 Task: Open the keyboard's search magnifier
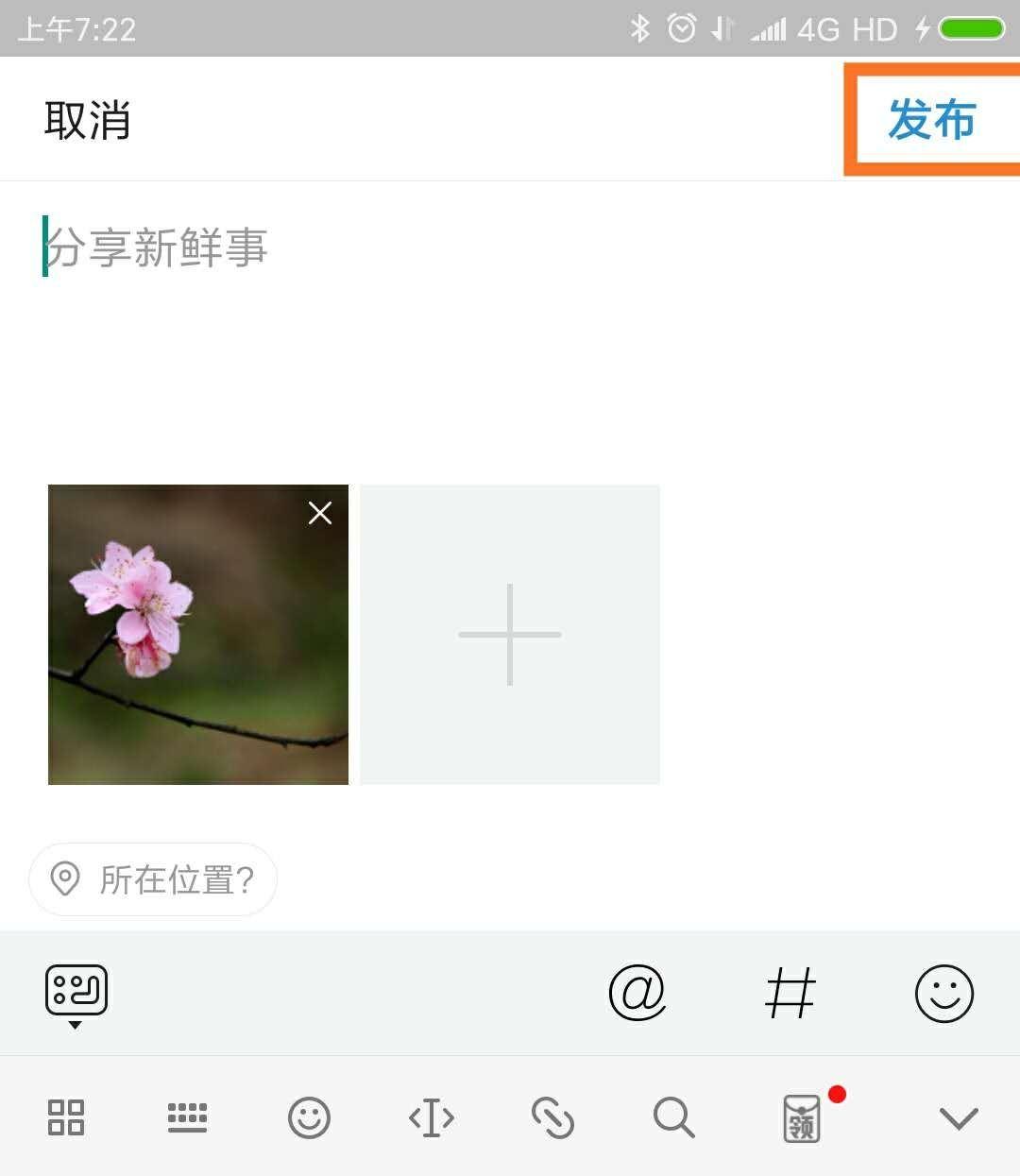[673, 1117]
